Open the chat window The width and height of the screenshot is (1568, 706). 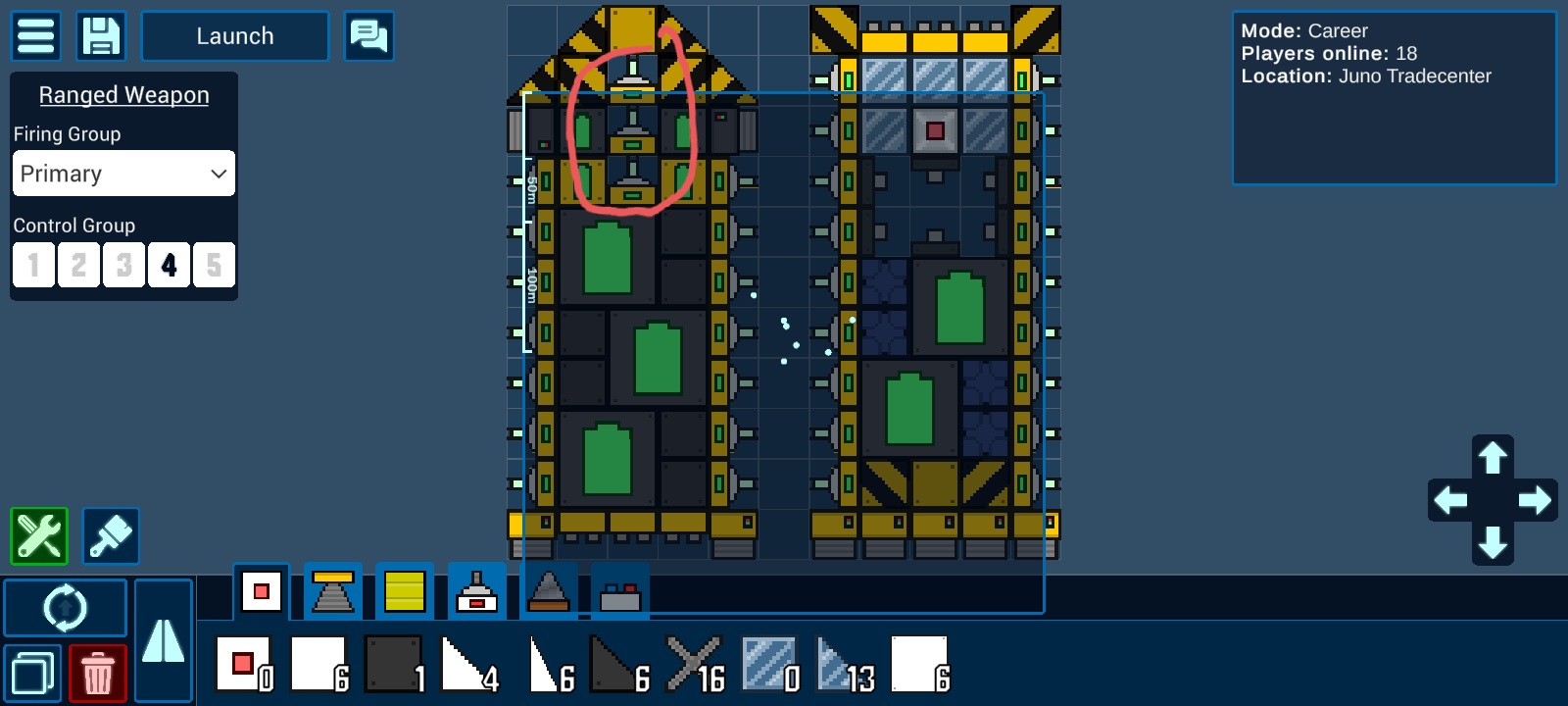click(x=369, y=36)
